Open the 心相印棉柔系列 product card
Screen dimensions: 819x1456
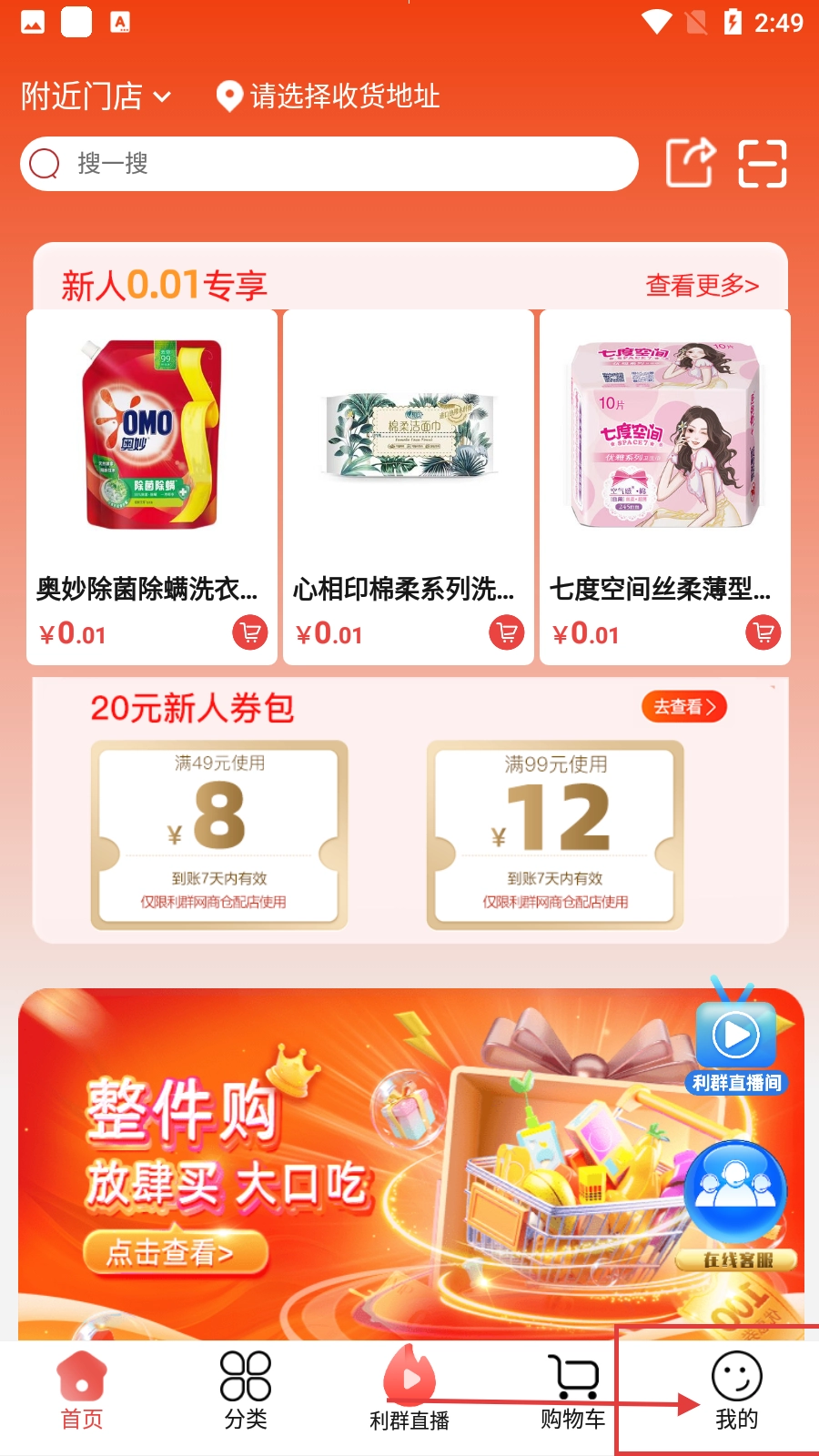click(x=408, y=455)
